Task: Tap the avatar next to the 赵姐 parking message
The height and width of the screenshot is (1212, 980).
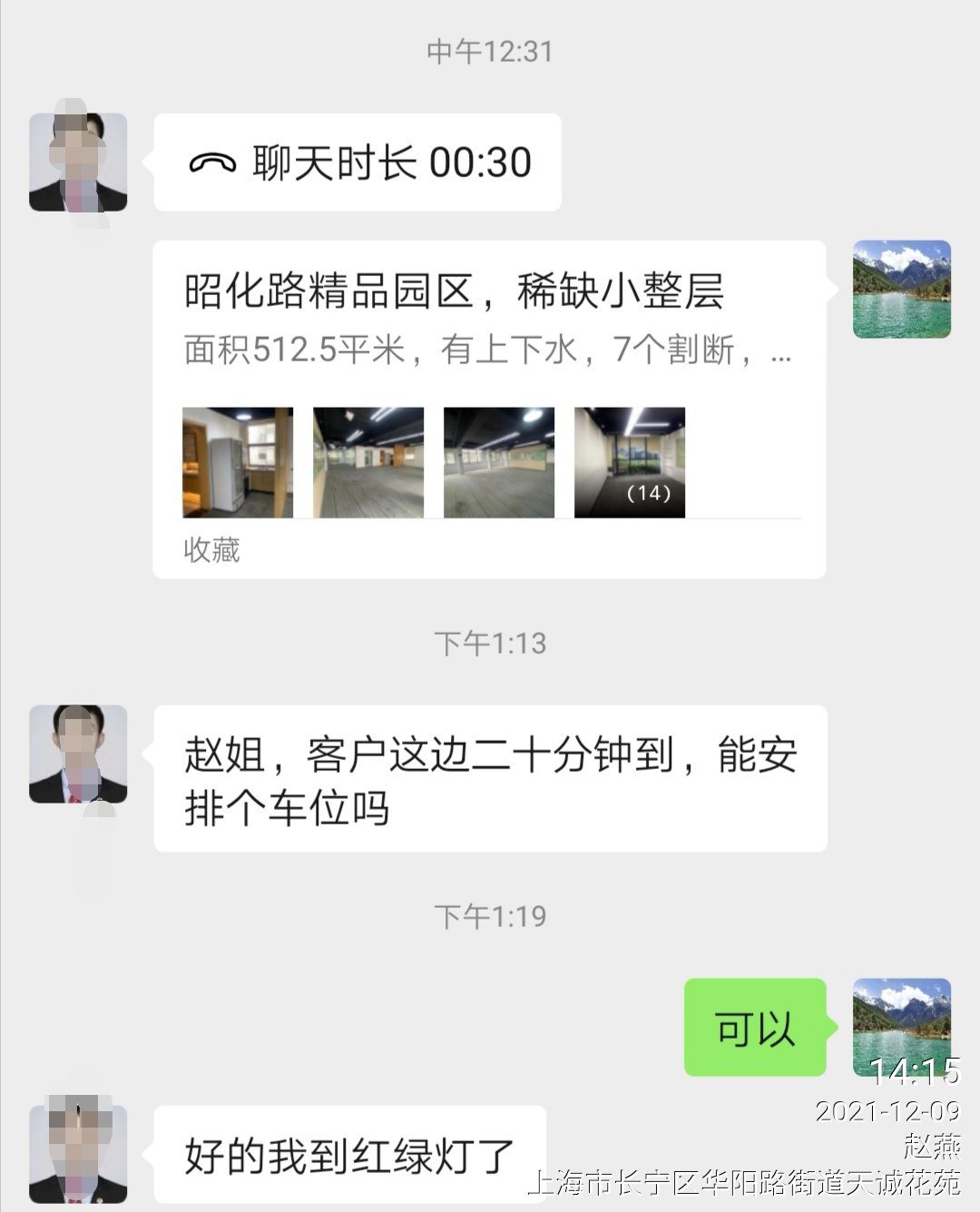Action: 78,754
